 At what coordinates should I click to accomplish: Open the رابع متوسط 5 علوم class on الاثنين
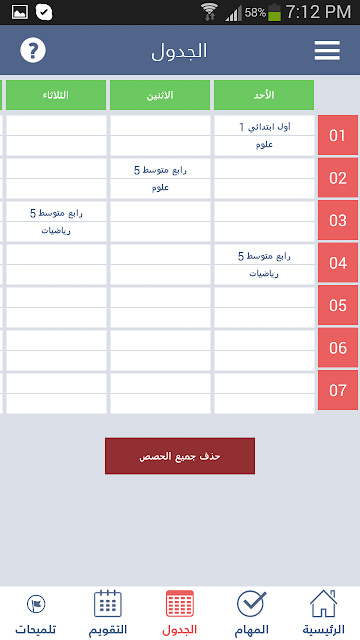click(160, 178)
